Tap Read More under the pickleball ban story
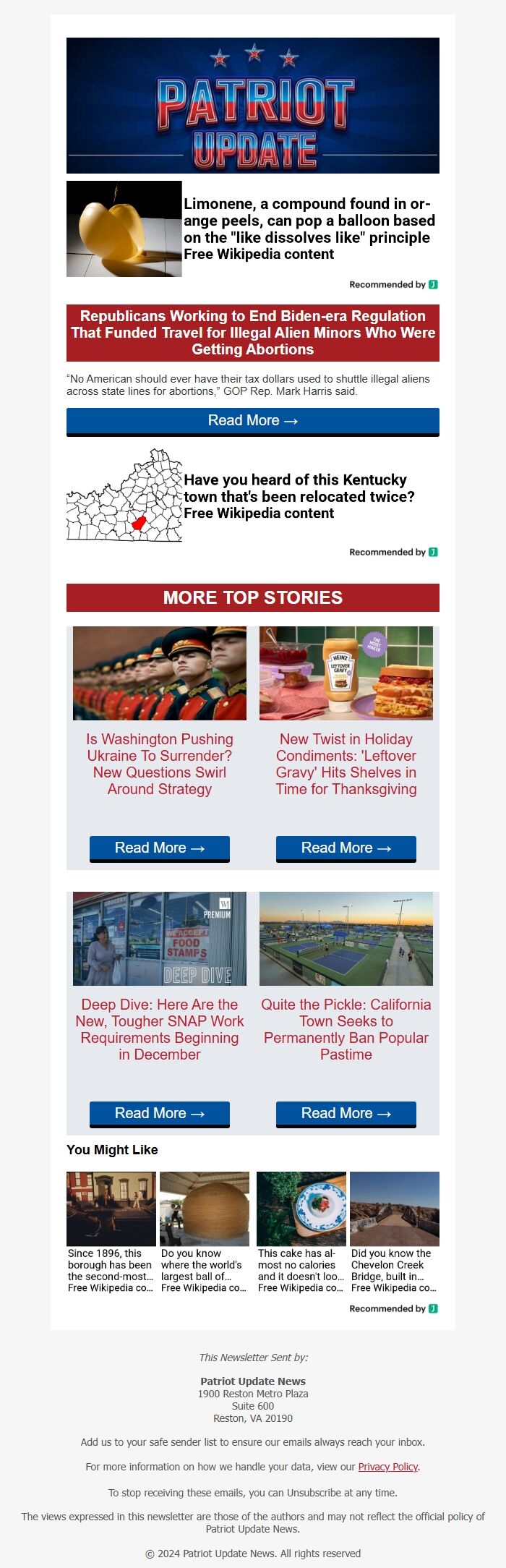Image resolution: width=506 pixels, height=1568 pixels. click(346, 1114)
